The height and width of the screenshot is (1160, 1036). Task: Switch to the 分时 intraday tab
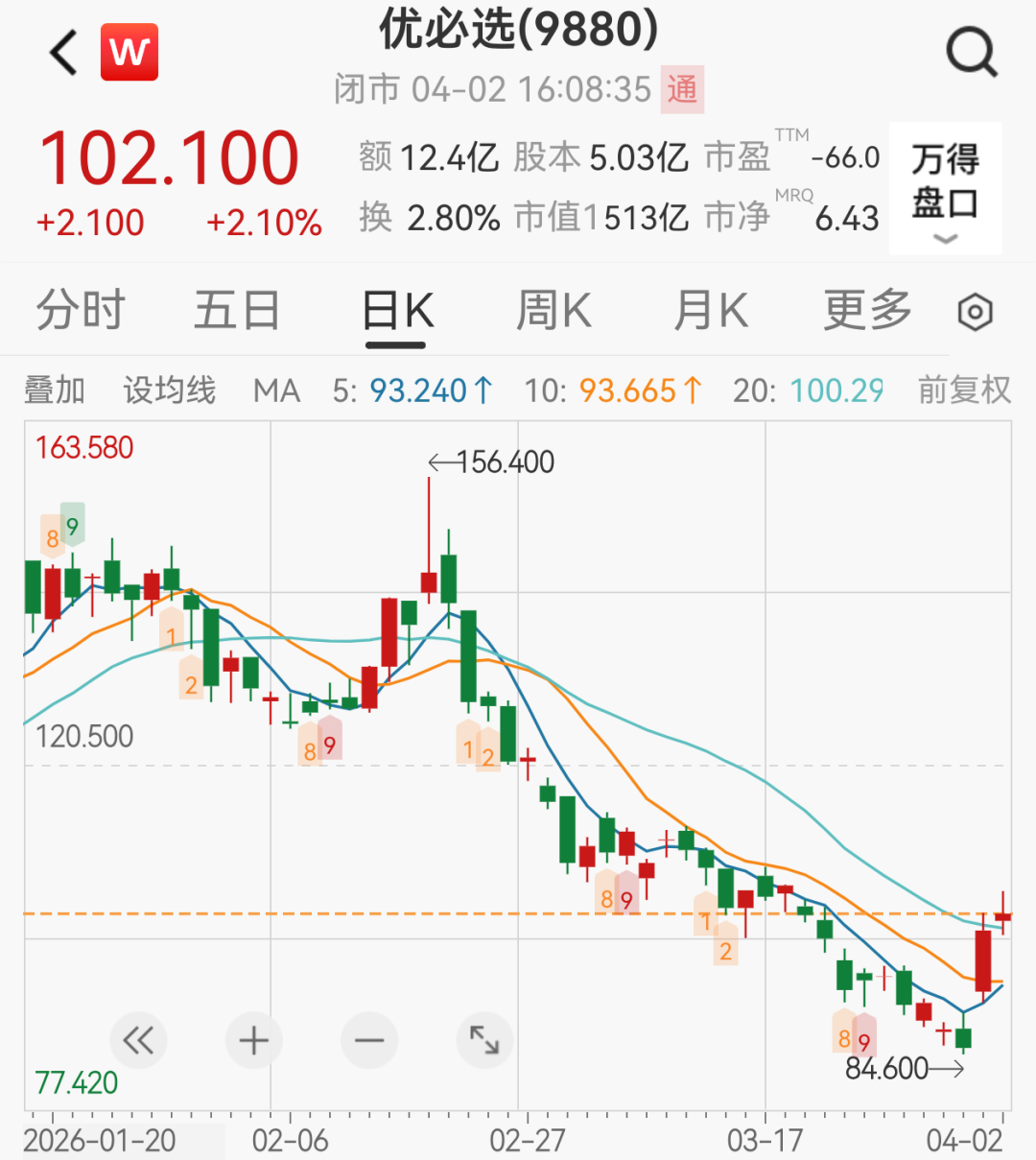point(81,309)
